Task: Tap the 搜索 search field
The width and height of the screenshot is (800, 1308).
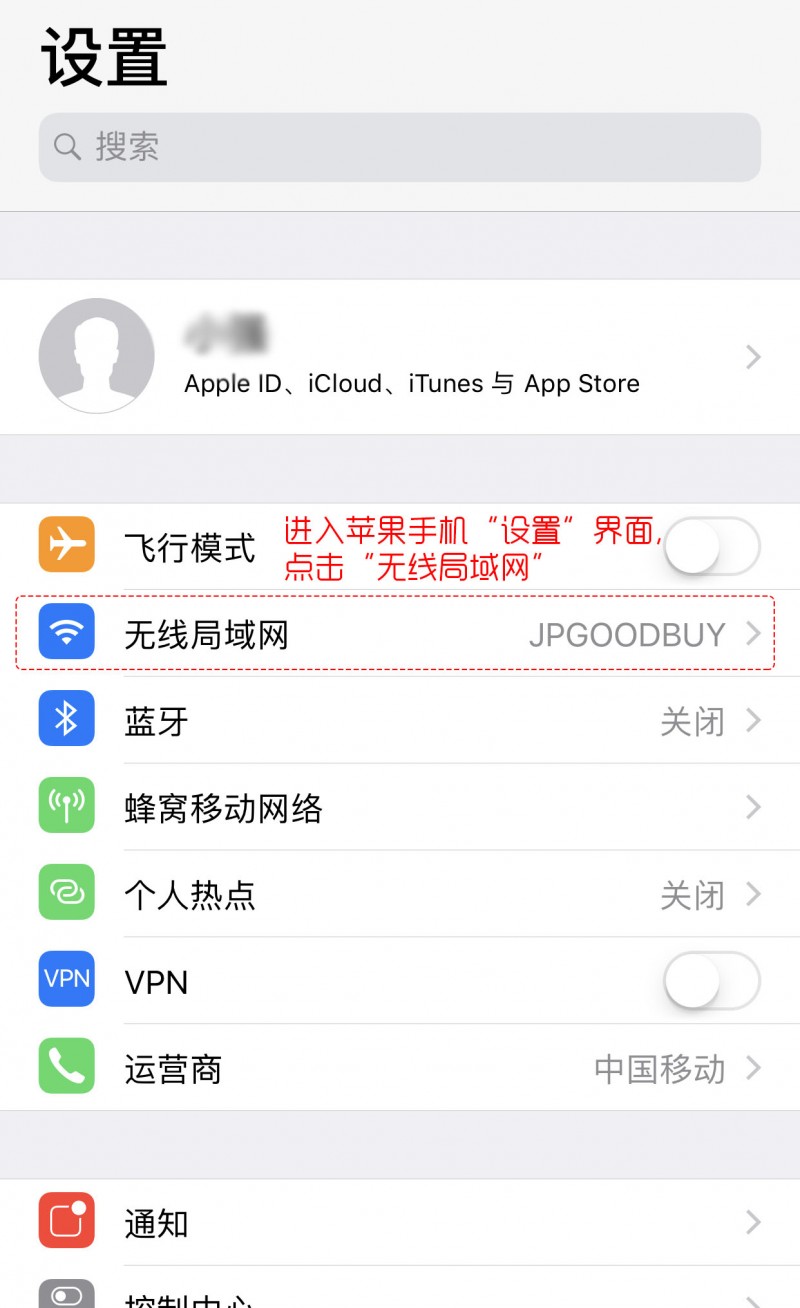Action: (x=400, y=147)
